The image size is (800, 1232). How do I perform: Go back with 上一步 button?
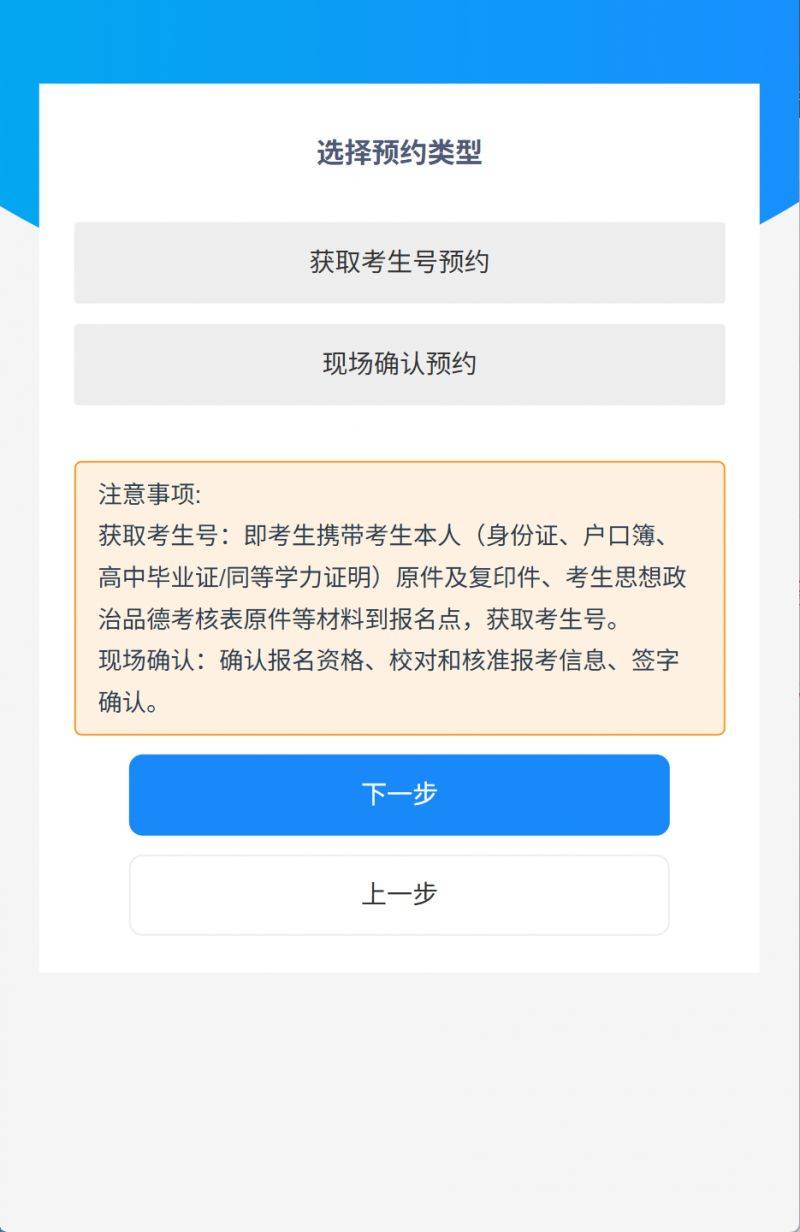(x=399, y=895)
